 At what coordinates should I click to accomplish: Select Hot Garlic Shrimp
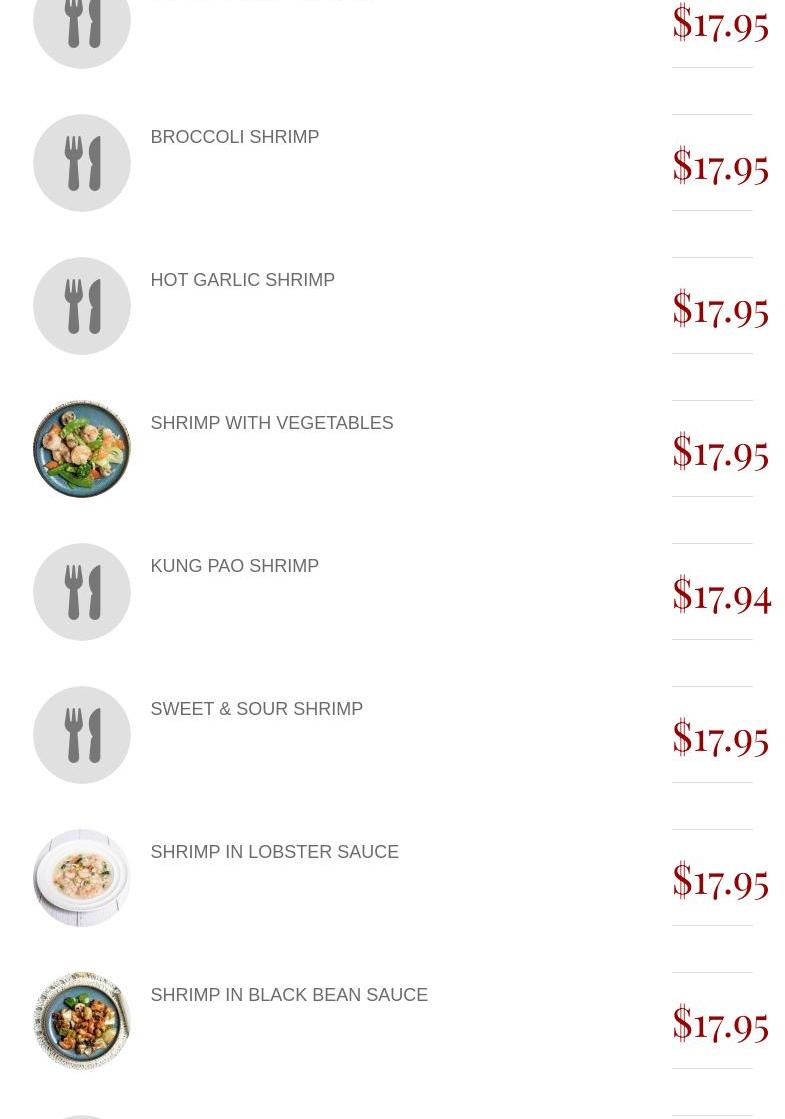(242, 280)
